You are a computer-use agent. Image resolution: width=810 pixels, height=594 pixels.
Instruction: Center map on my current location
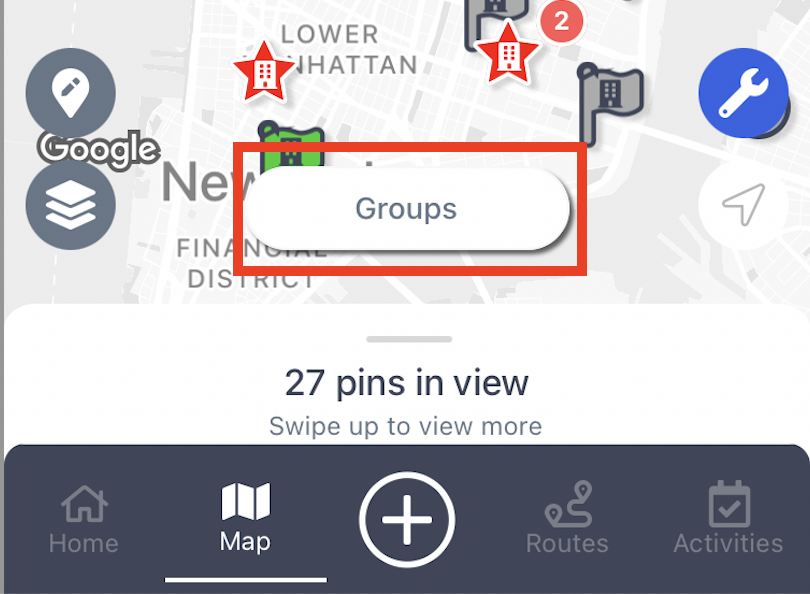743,205
